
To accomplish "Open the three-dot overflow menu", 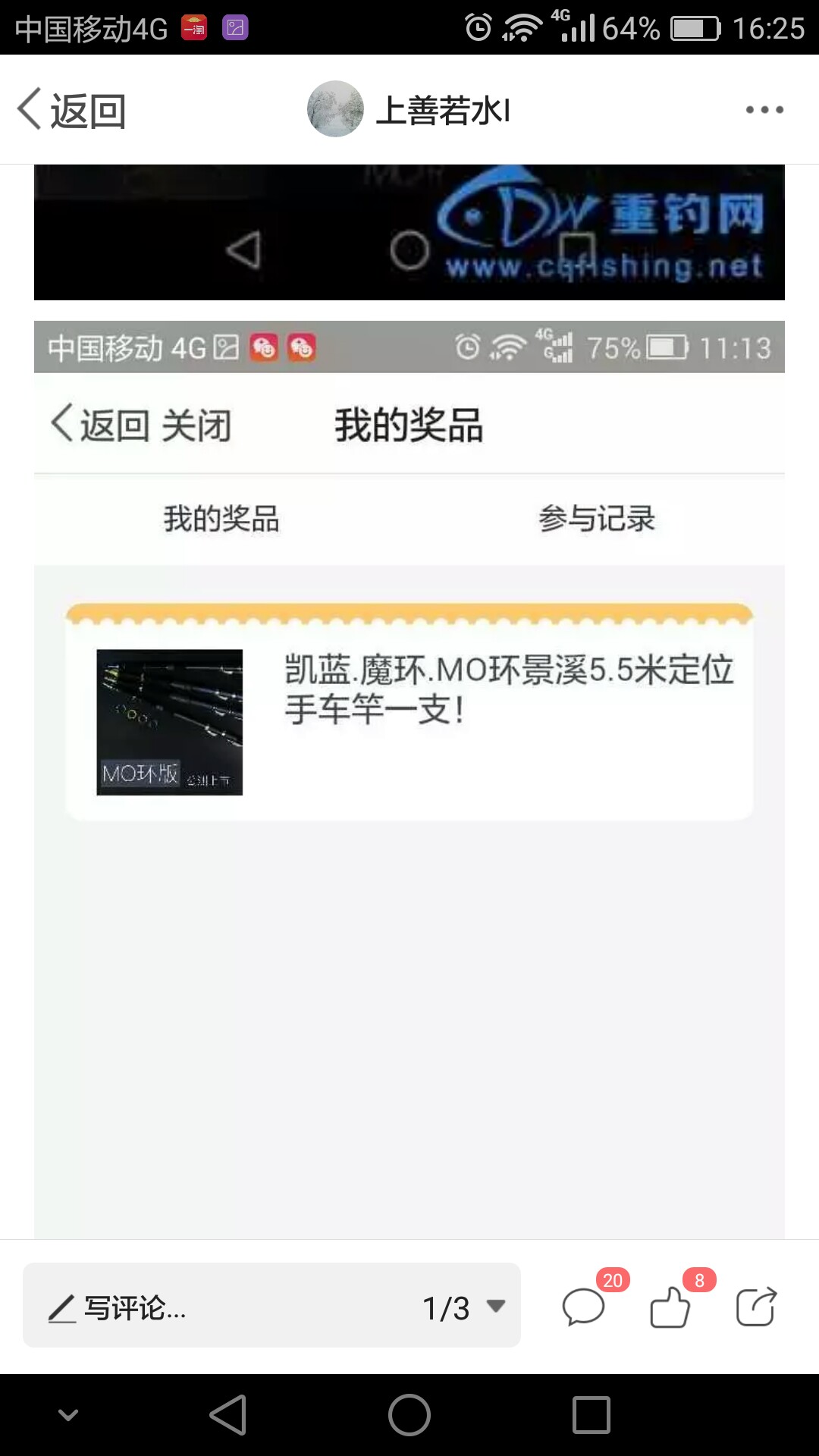I will 764,110.
